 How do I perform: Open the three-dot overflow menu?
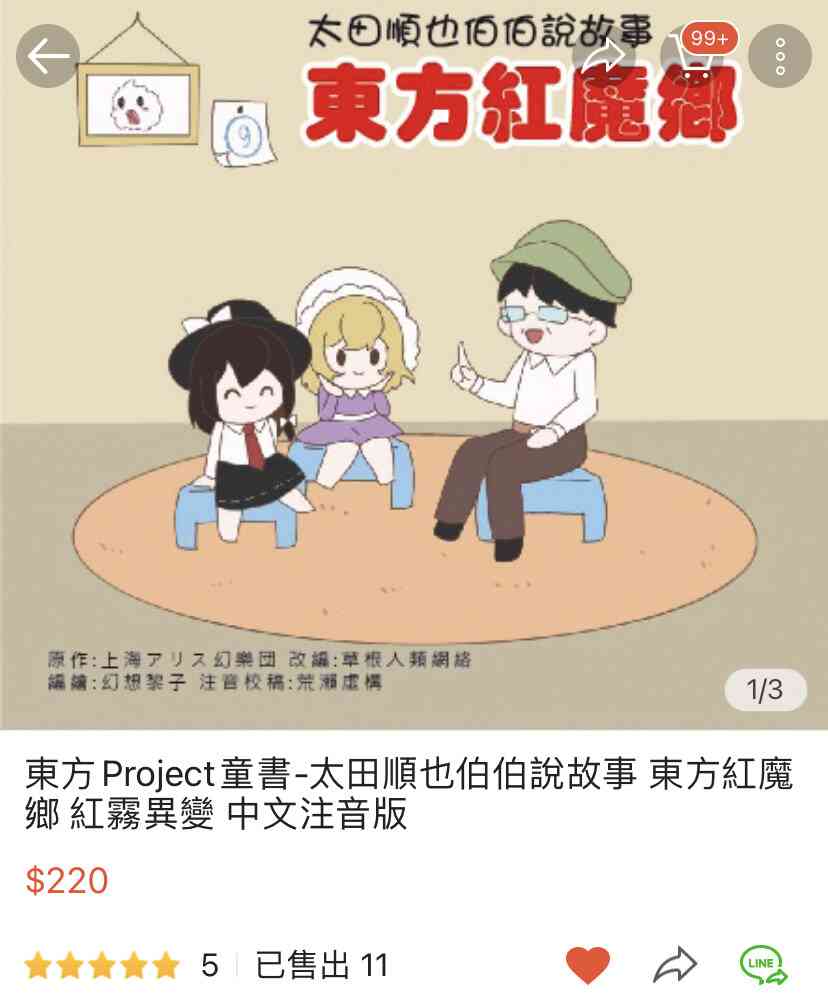pyautogui.click(x=780, y=57)
